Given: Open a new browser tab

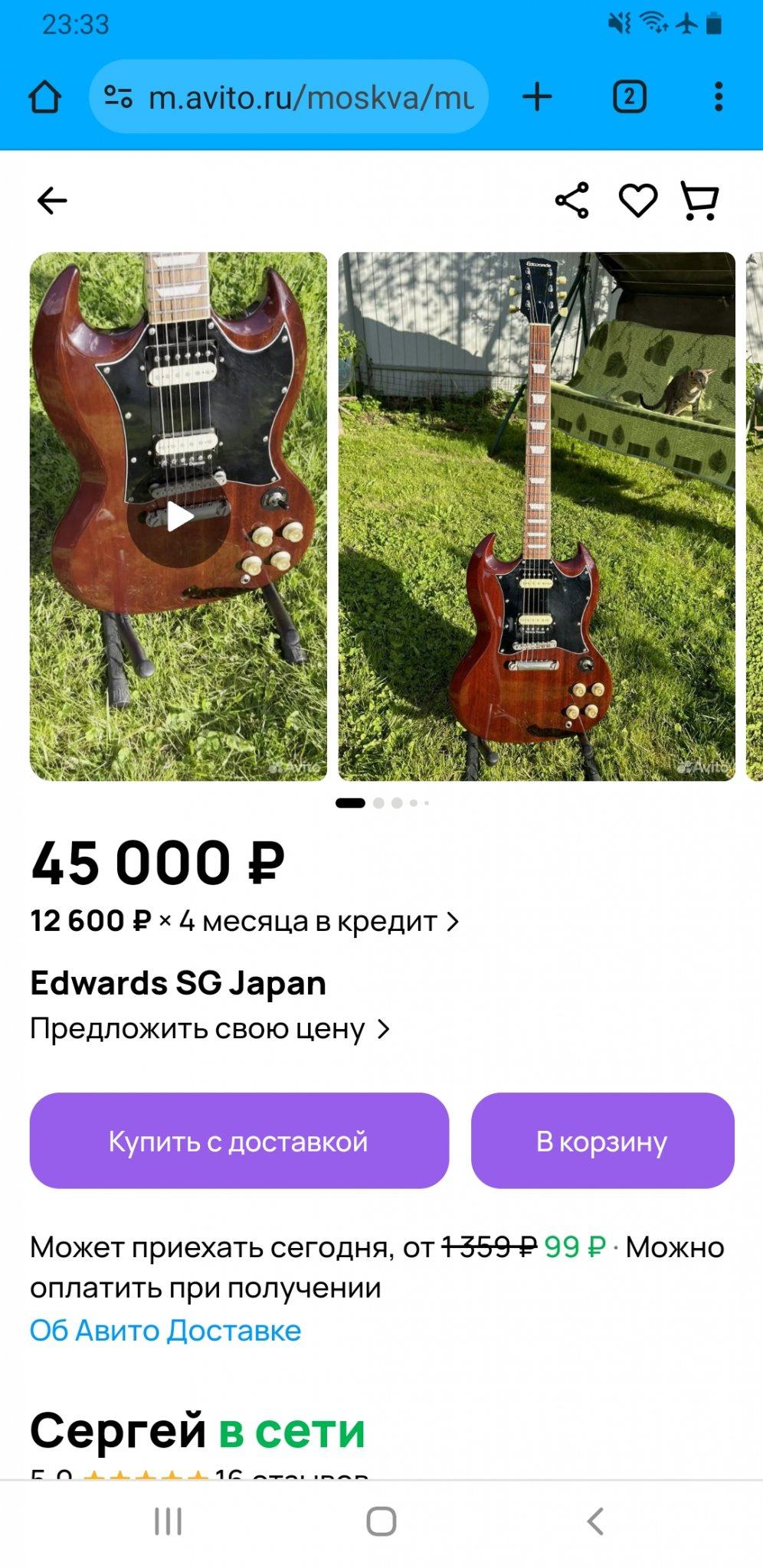Looking at the screenshot, I should [x=538, y=97].
